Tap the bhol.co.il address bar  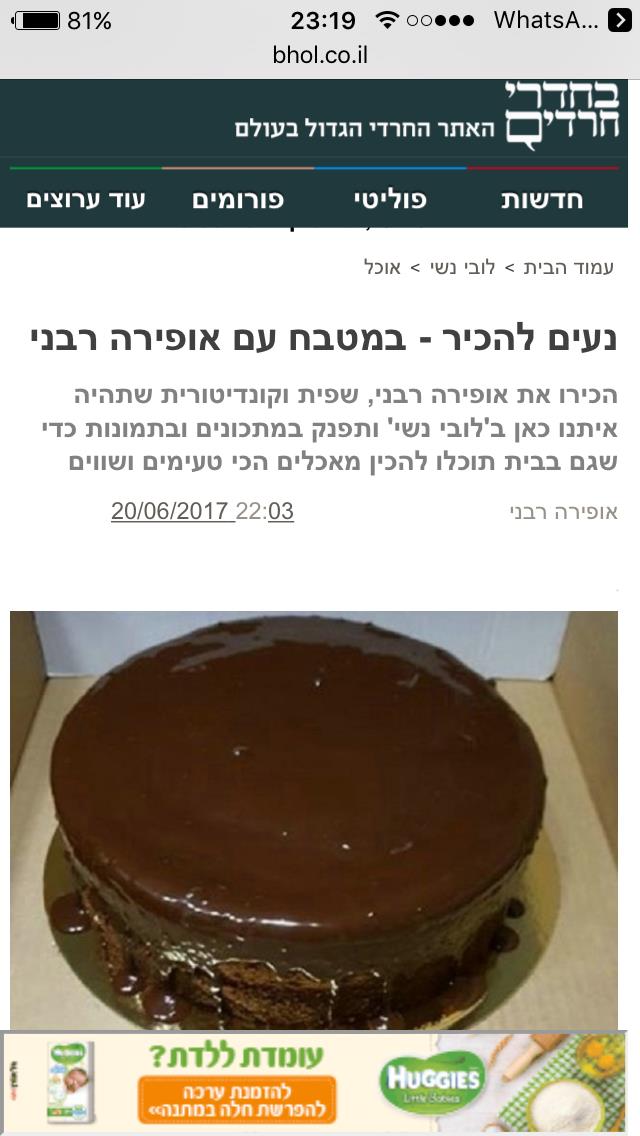(x=320, y=55)
